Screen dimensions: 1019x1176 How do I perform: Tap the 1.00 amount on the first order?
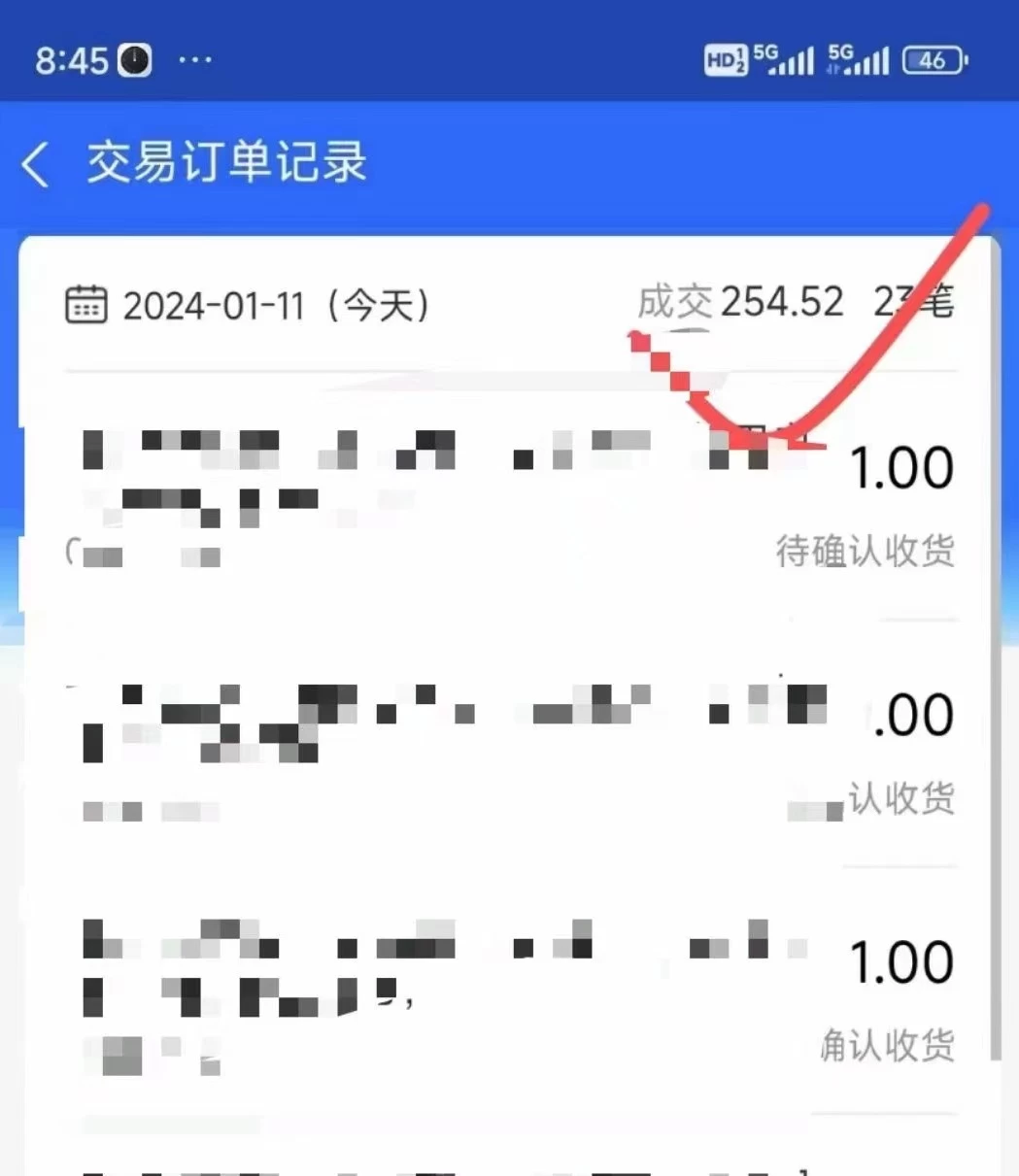901,466
